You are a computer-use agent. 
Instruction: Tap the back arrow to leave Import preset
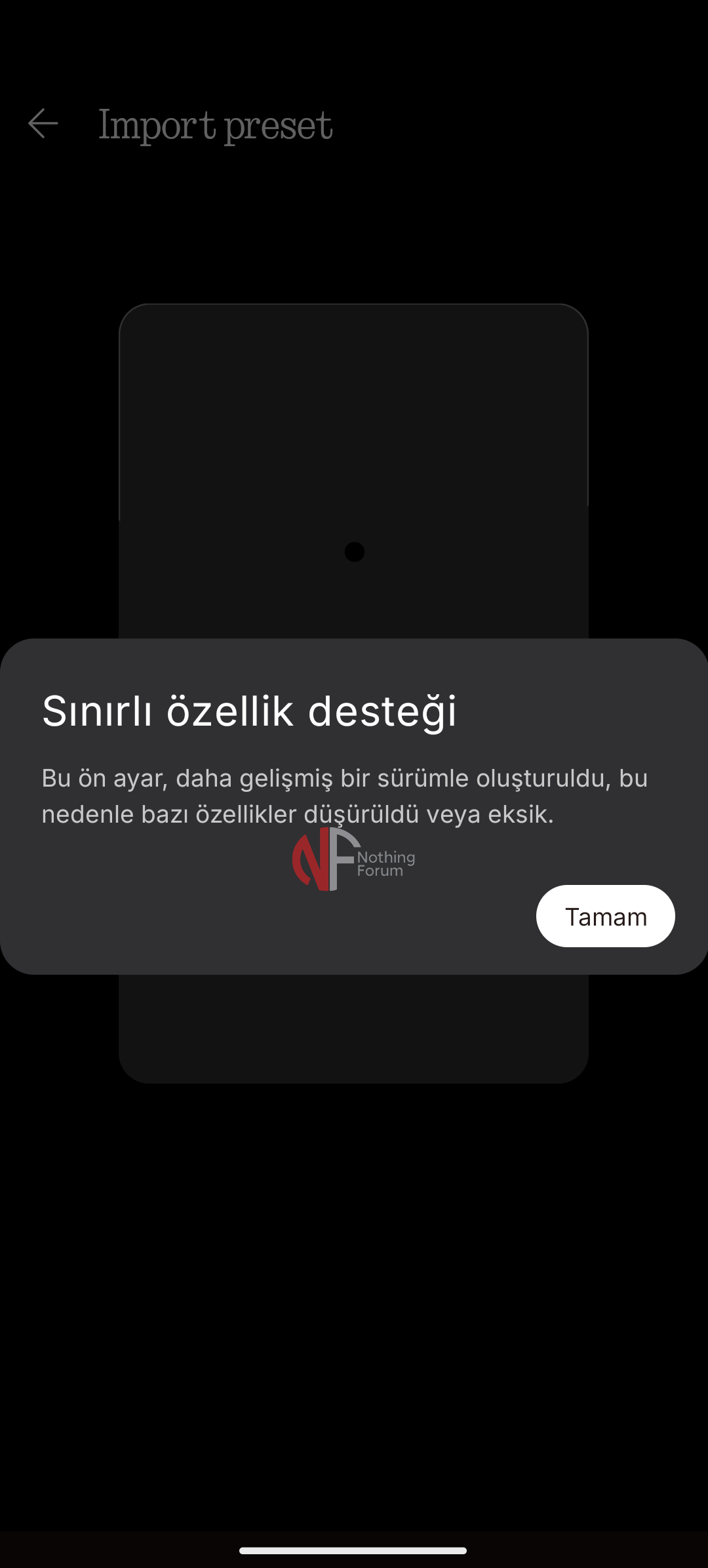tap(43, 123)
